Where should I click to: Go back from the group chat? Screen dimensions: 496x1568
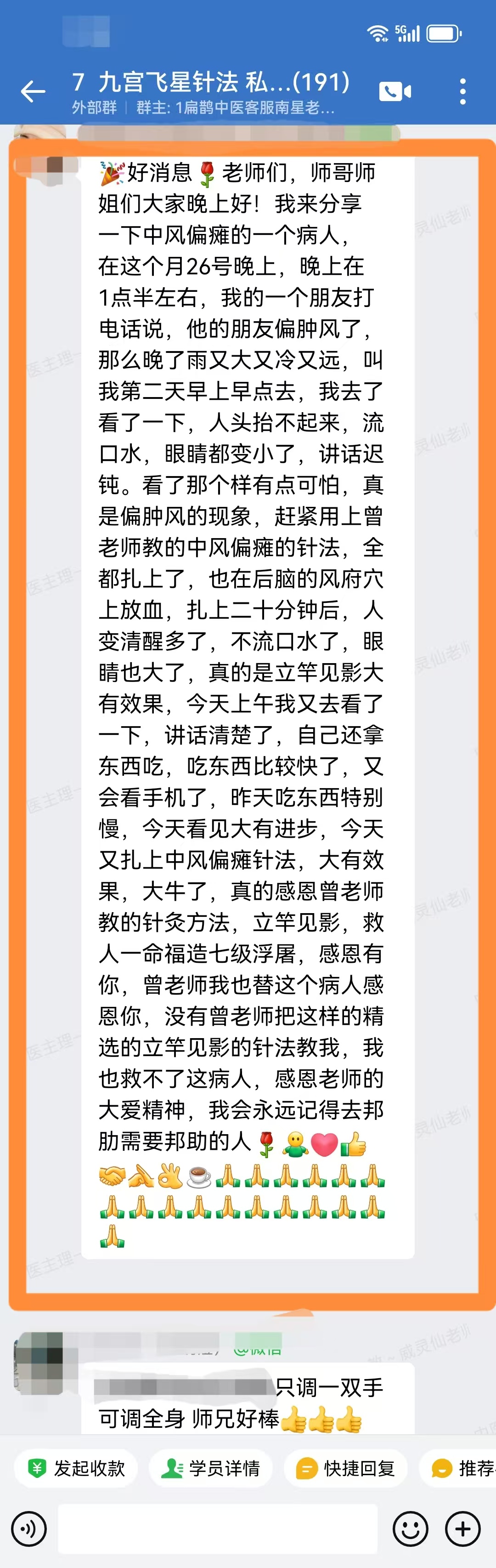33,92
